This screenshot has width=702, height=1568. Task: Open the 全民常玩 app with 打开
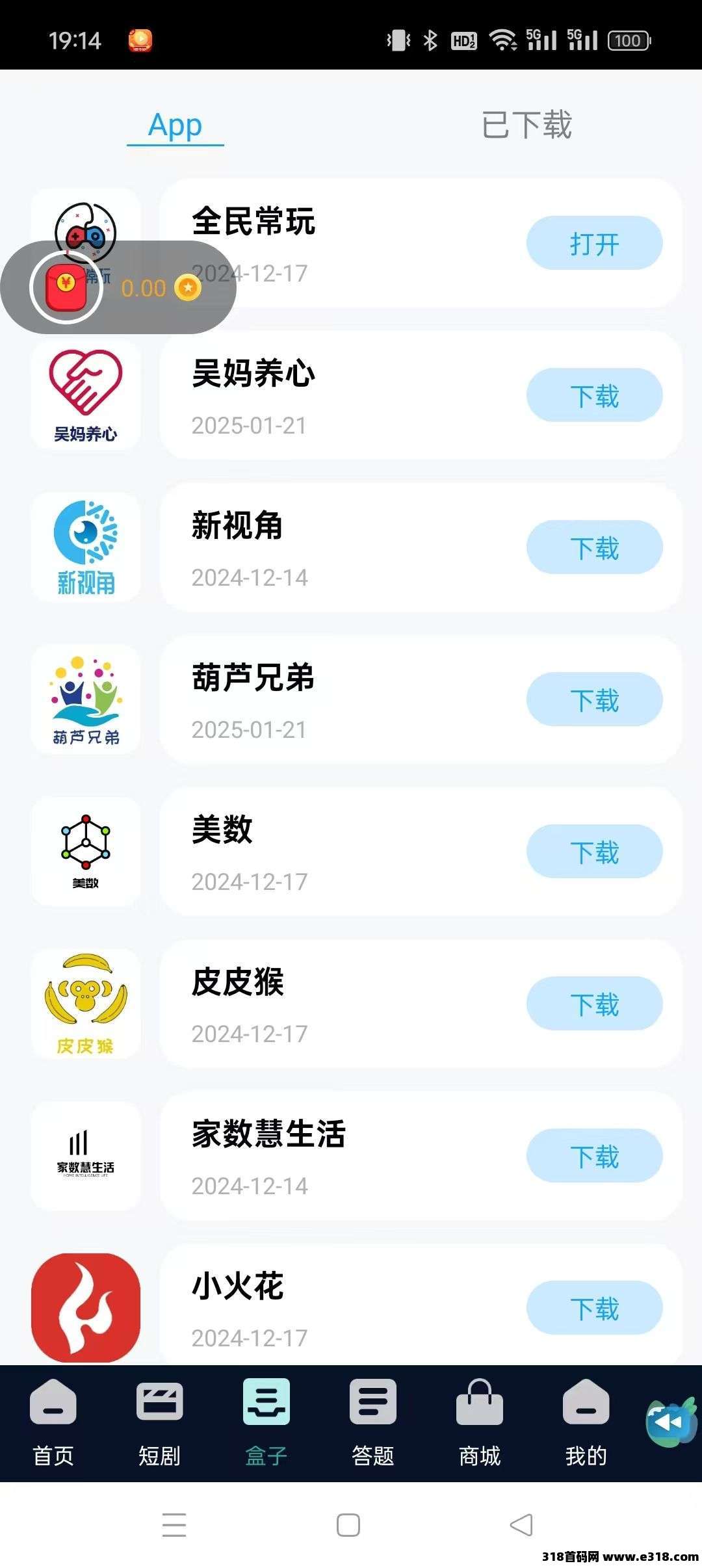pos(594,243)
